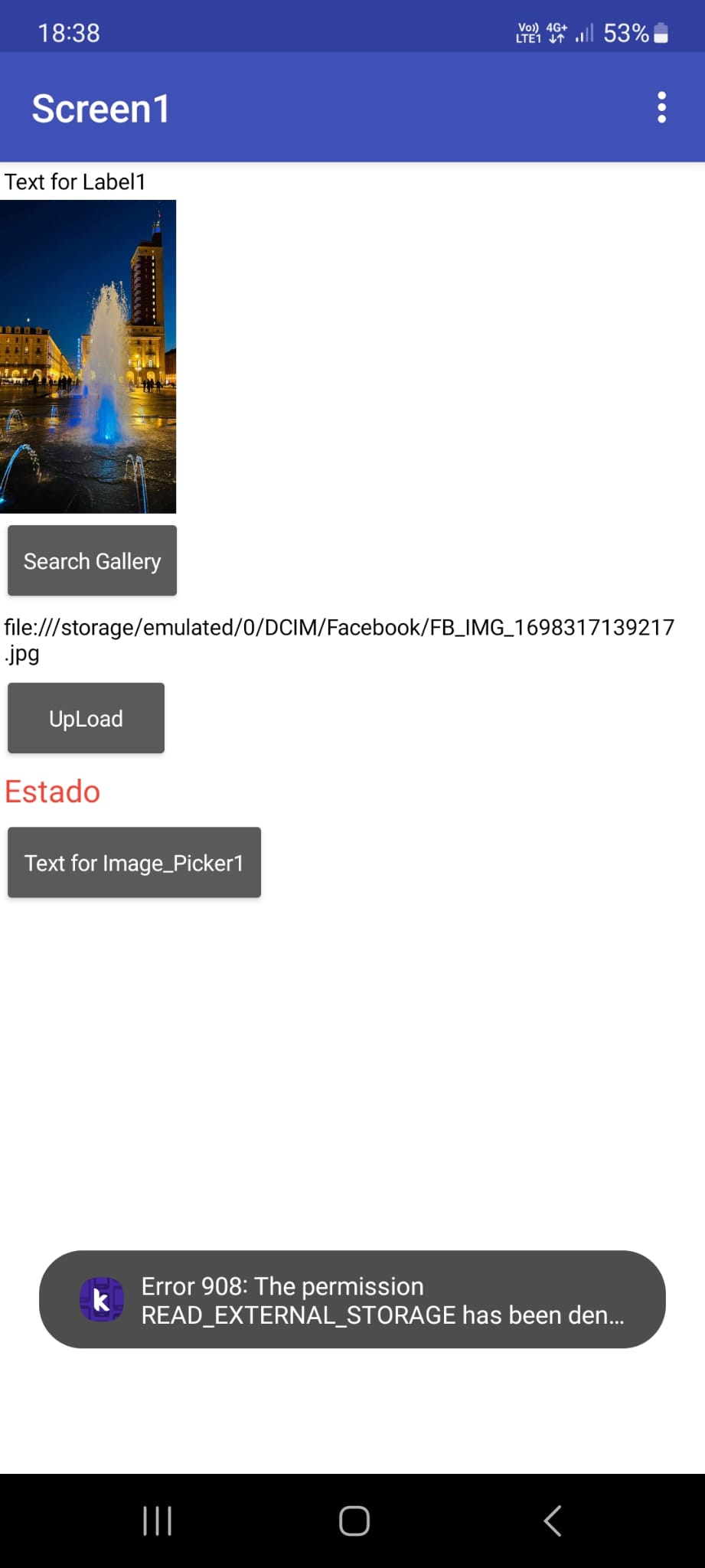Tap the UpLoad button

[x=86, y=718]
